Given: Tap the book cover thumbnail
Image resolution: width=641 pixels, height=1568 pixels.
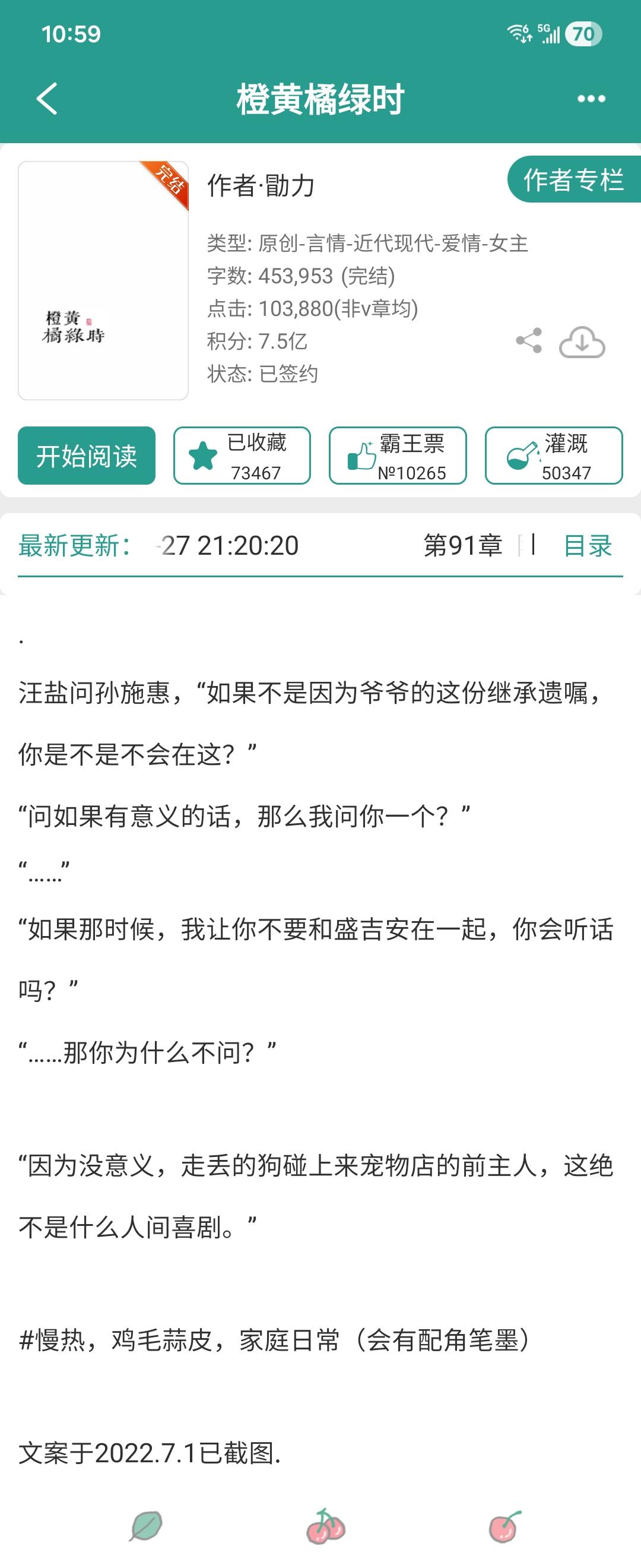Looking at the screenshot, I should click(103, 280).
